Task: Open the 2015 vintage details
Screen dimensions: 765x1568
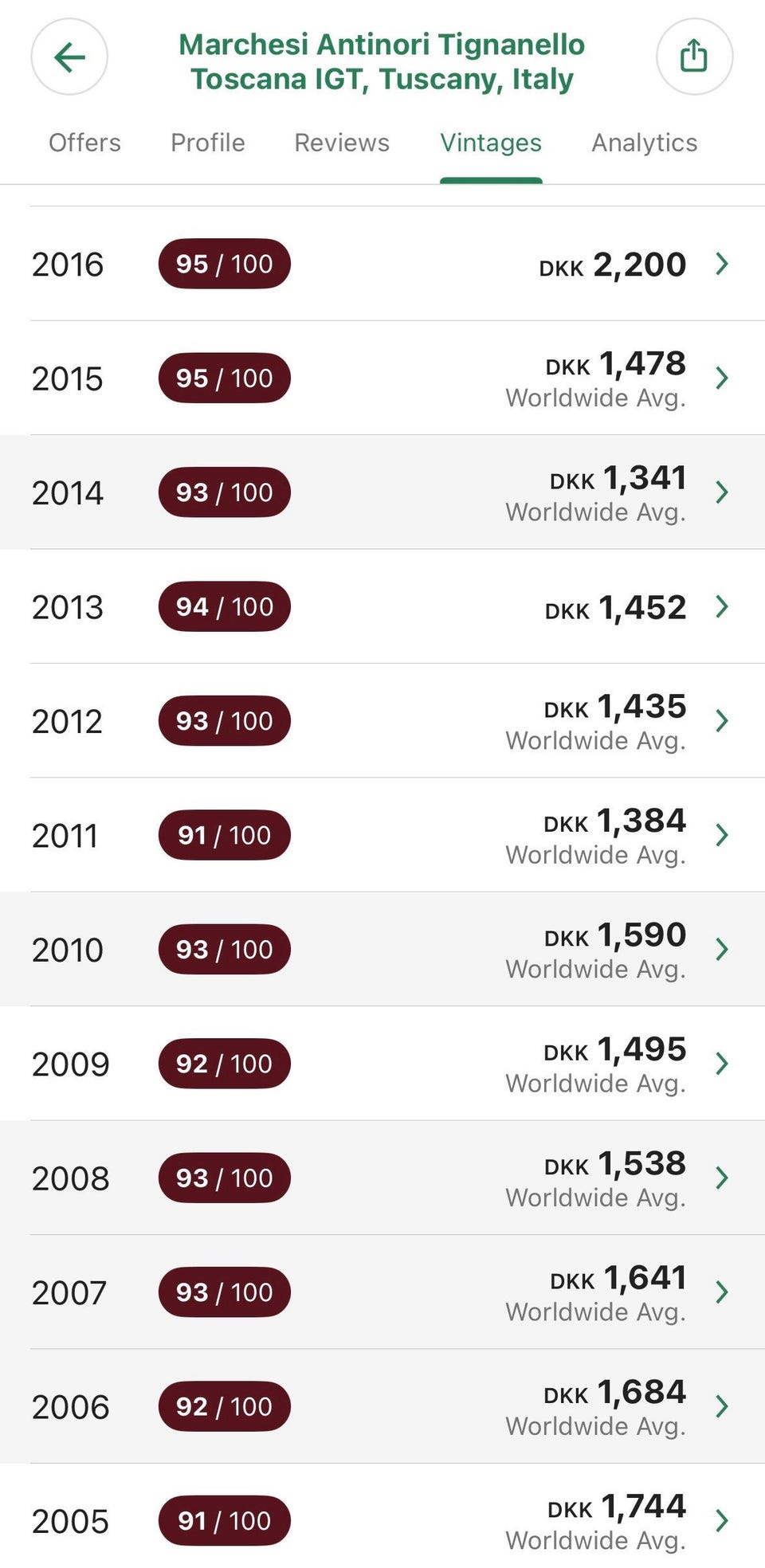Action: pos(382,378)
